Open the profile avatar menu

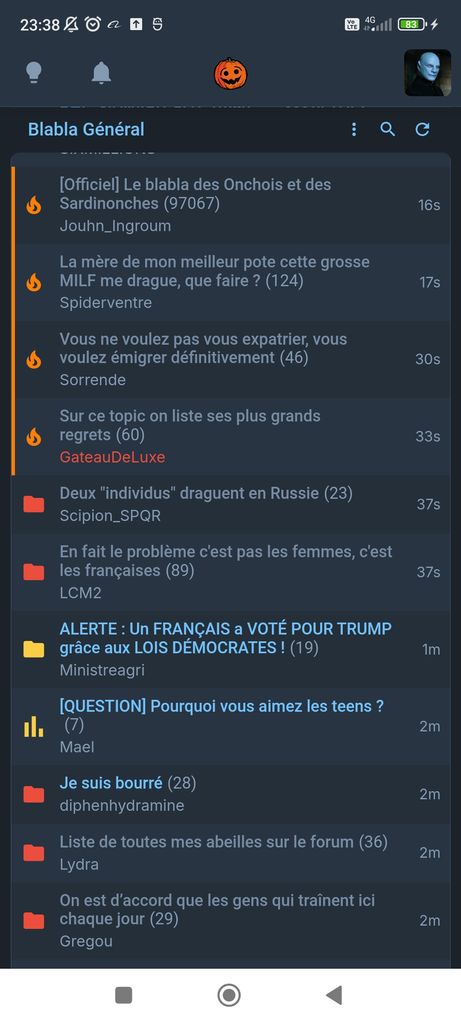click(427, 72)
